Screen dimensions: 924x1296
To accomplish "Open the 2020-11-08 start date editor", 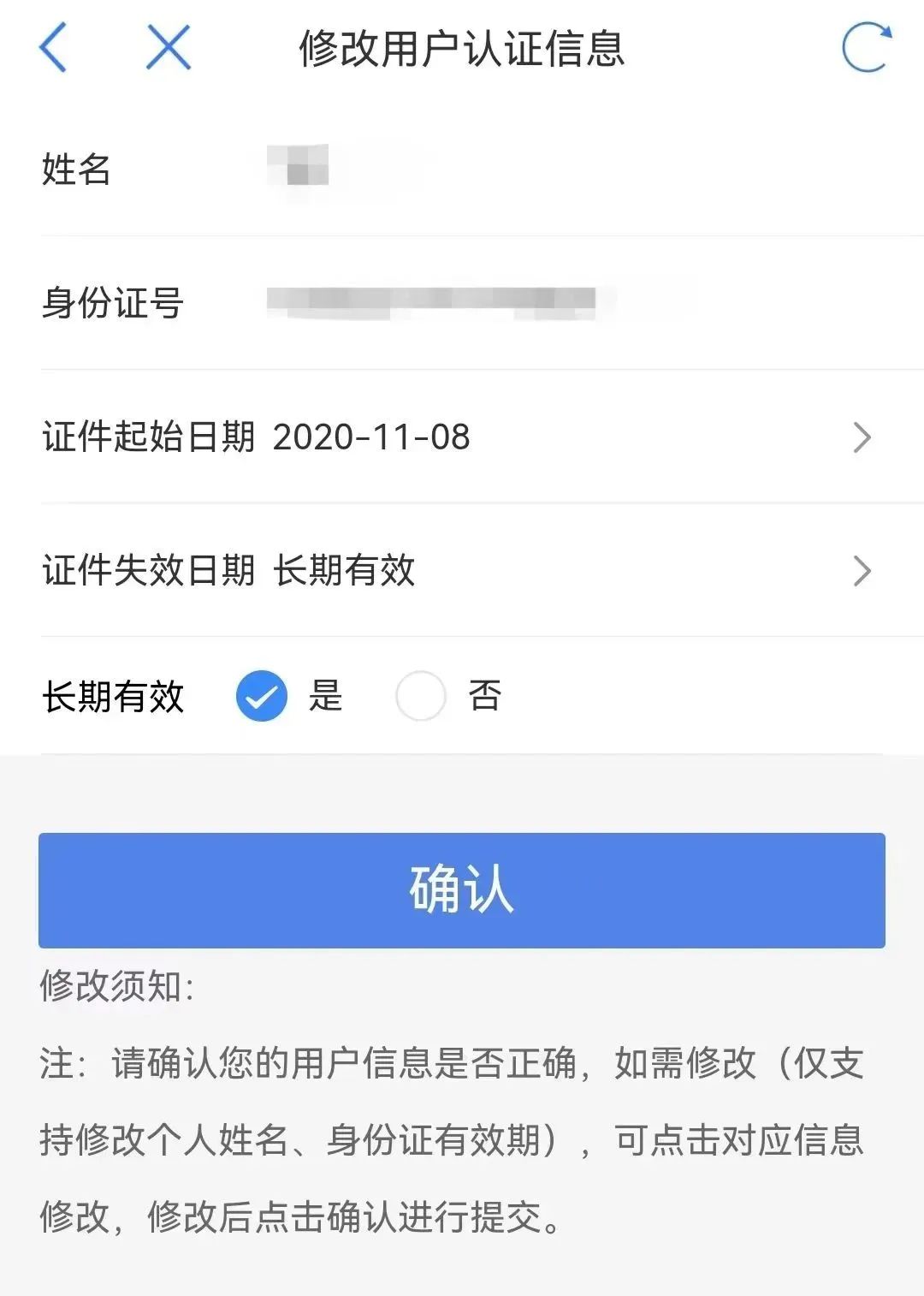I will pyautogui.click(x=371, y=438).
